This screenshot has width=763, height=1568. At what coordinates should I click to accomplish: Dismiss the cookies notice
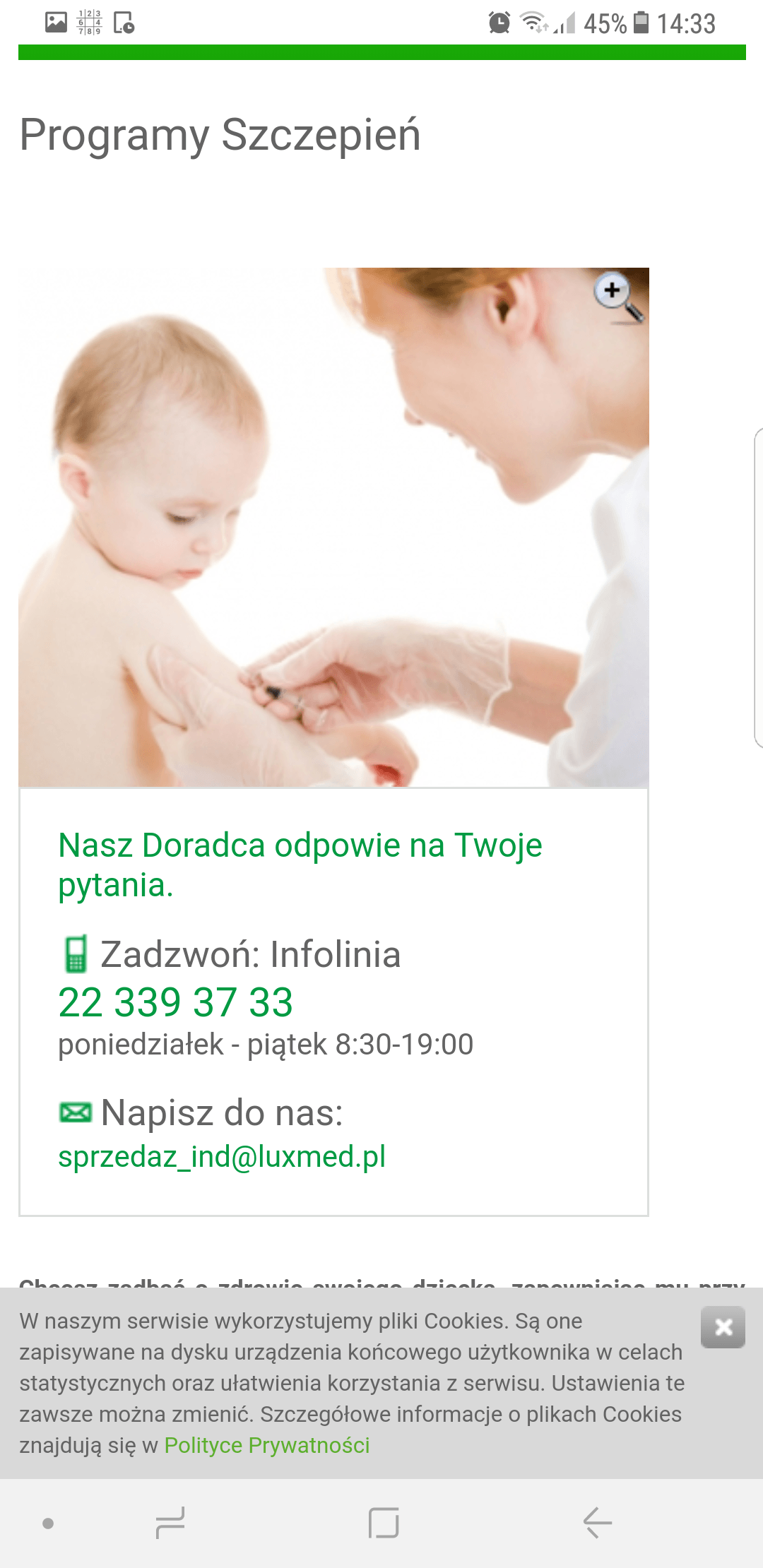723,1327
